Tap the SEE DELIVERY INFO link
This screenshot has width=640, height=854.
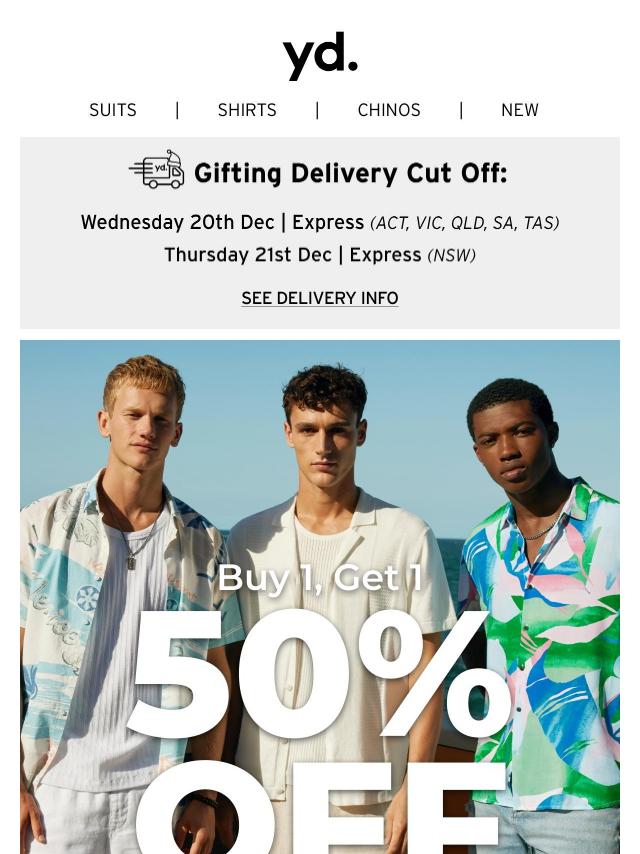pyautogui.click(x=320, y=298)
